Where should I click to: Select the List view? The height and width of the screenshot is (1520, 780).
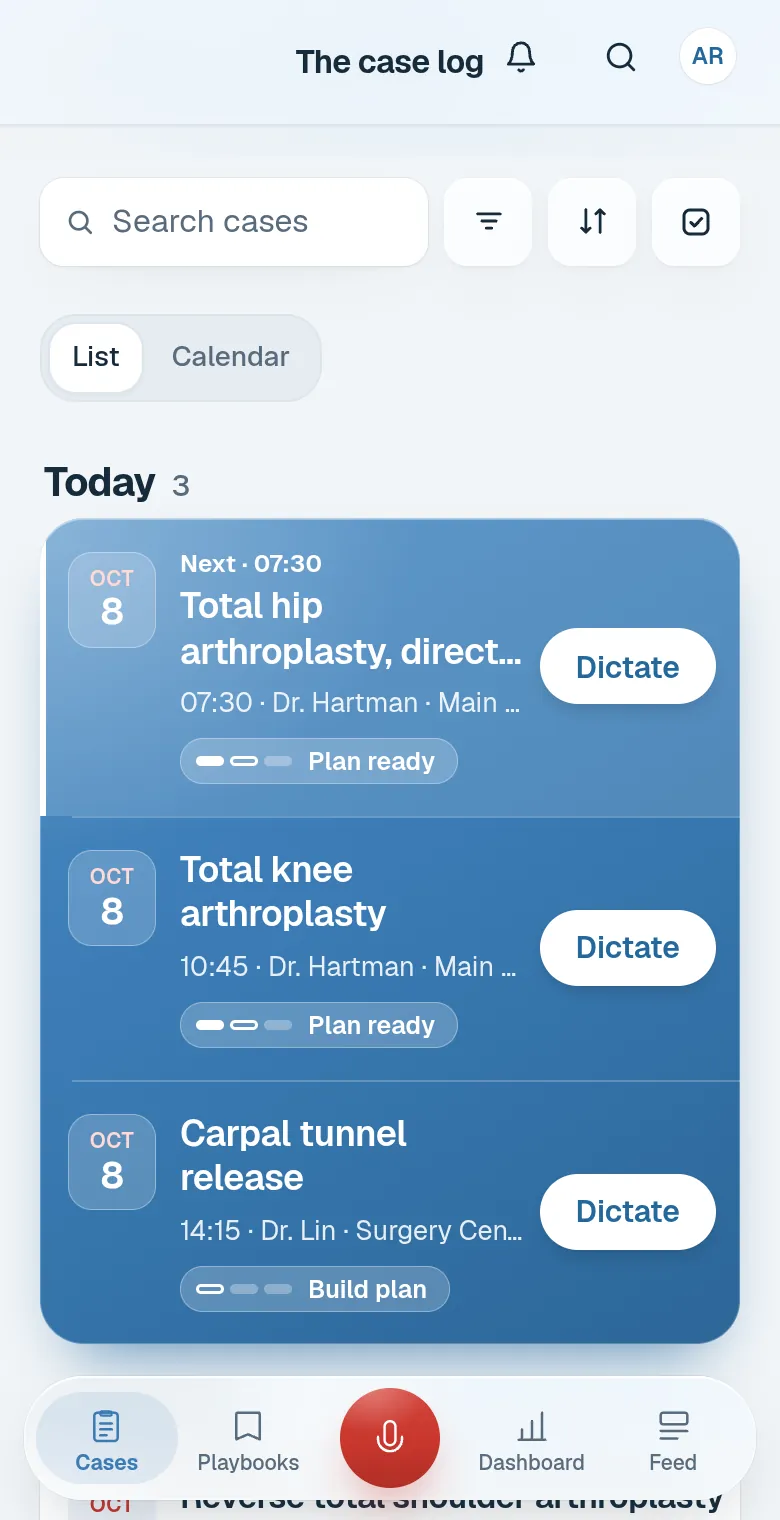tap(96, 357)
